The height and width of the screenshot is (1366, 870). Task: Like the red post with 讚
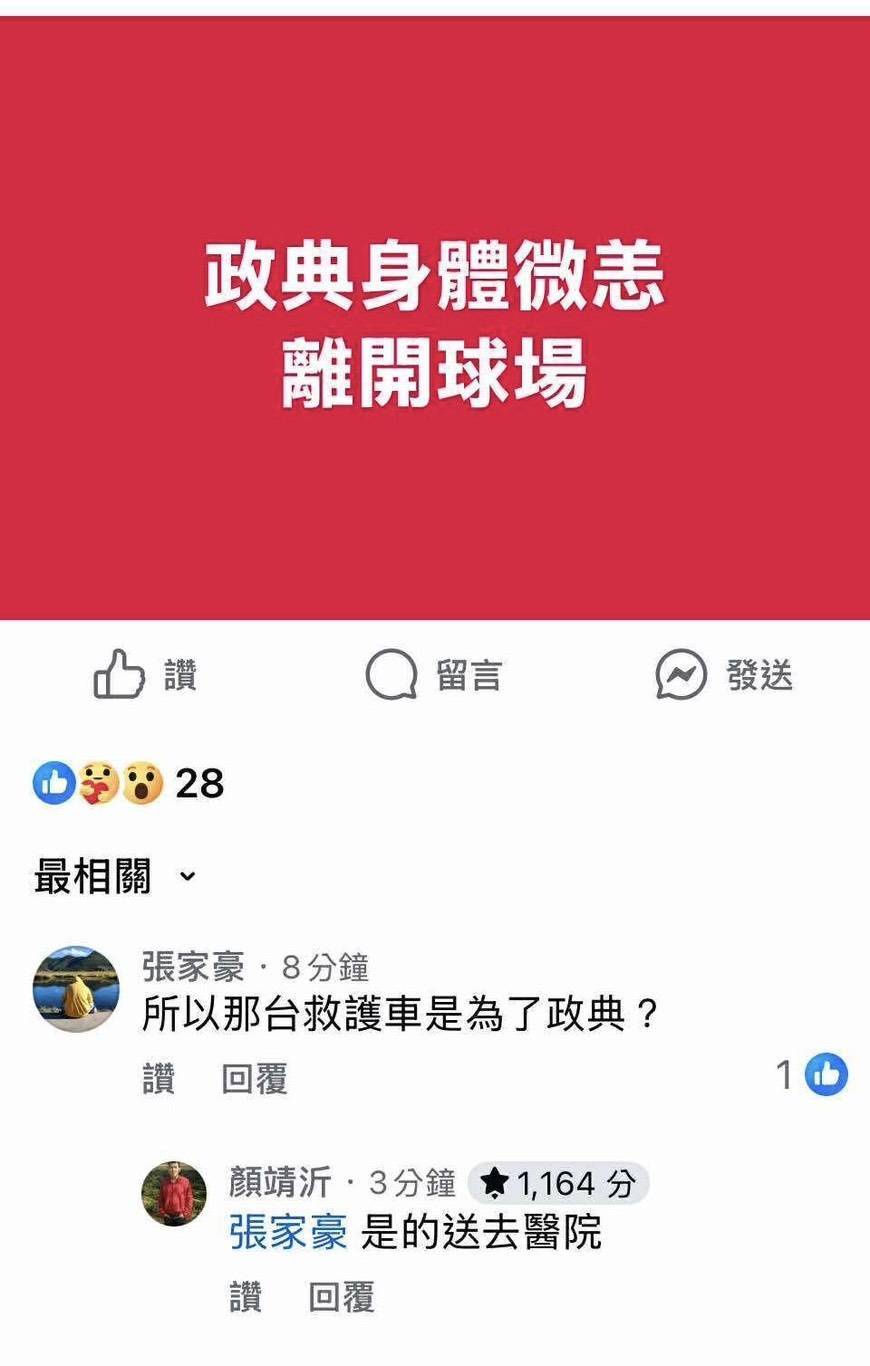(145, 676)
